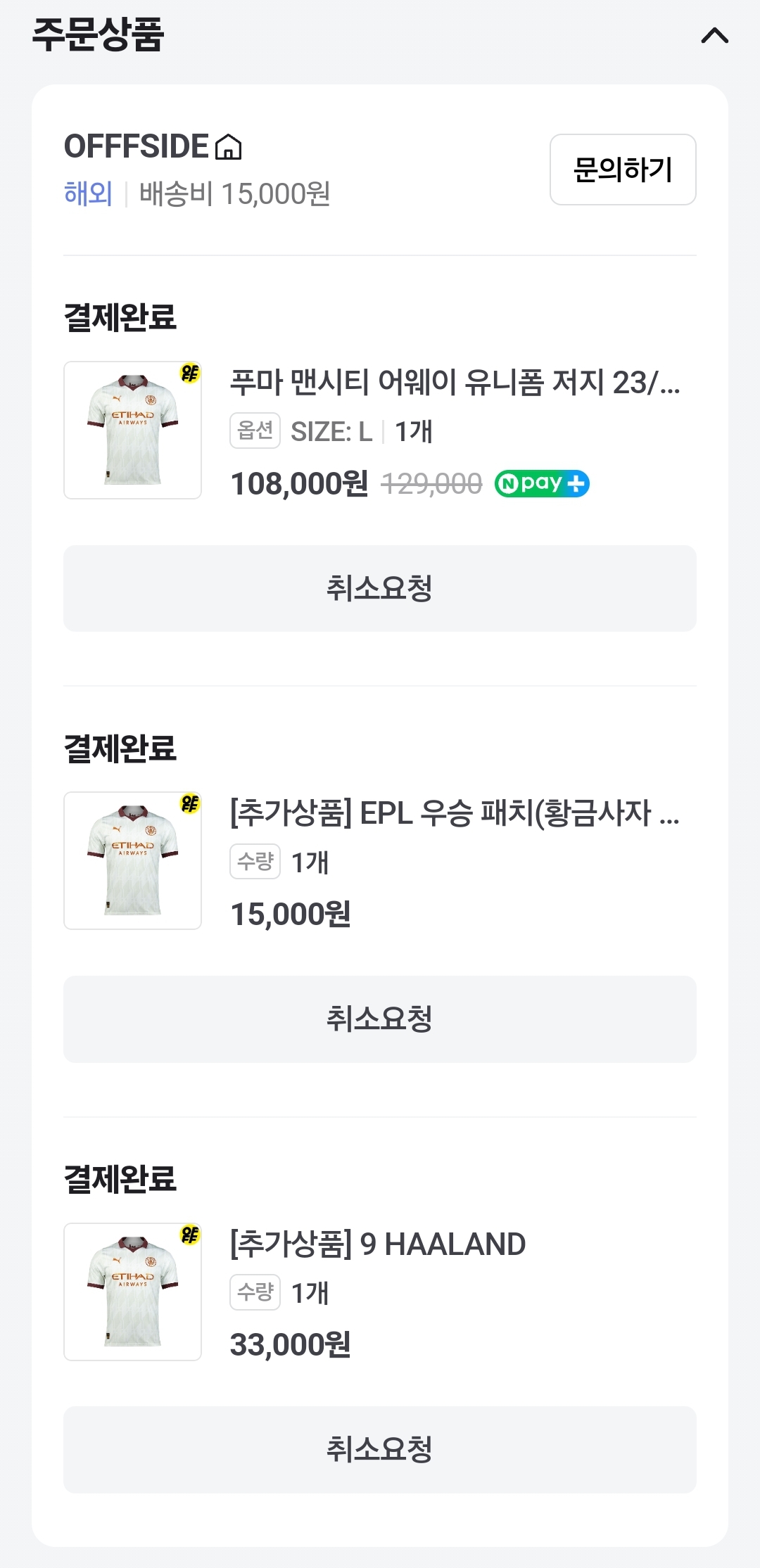
Task: Open the 주문상품 section header
Action: [96, 36]
